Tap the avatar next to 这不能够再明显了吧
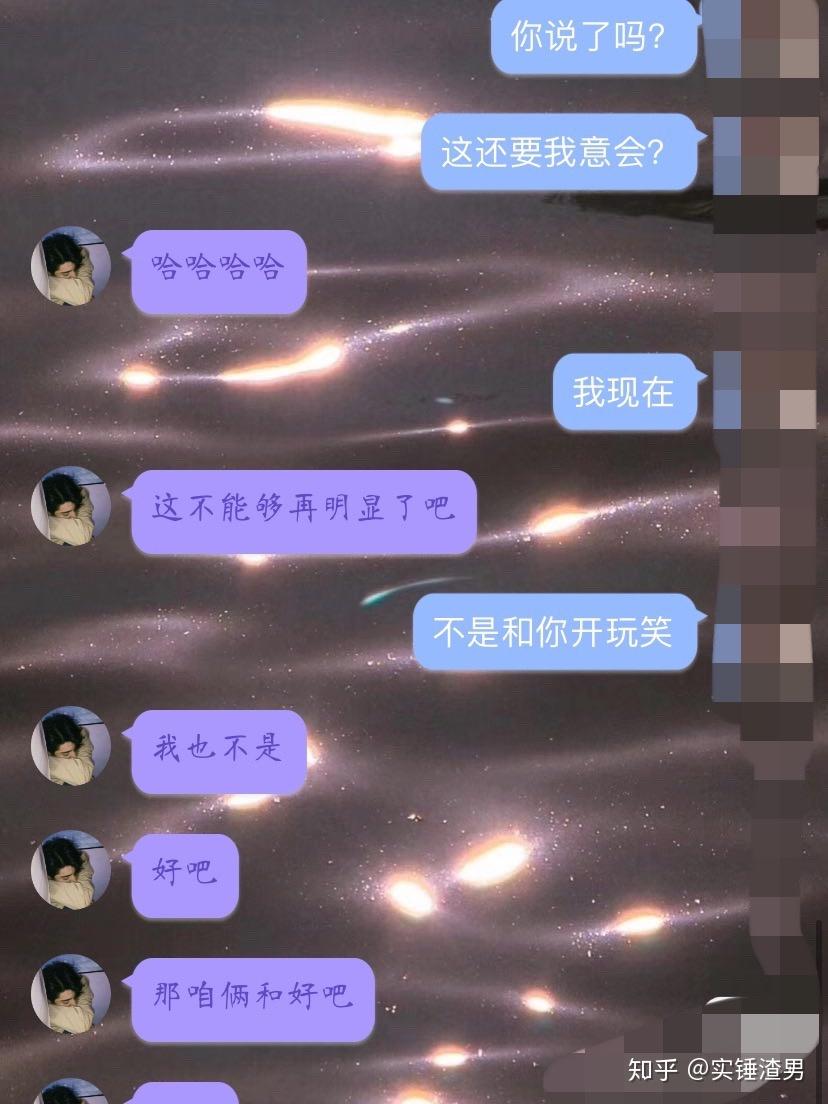Viewport: 828px width, 1104px height. tap(70, 506)
